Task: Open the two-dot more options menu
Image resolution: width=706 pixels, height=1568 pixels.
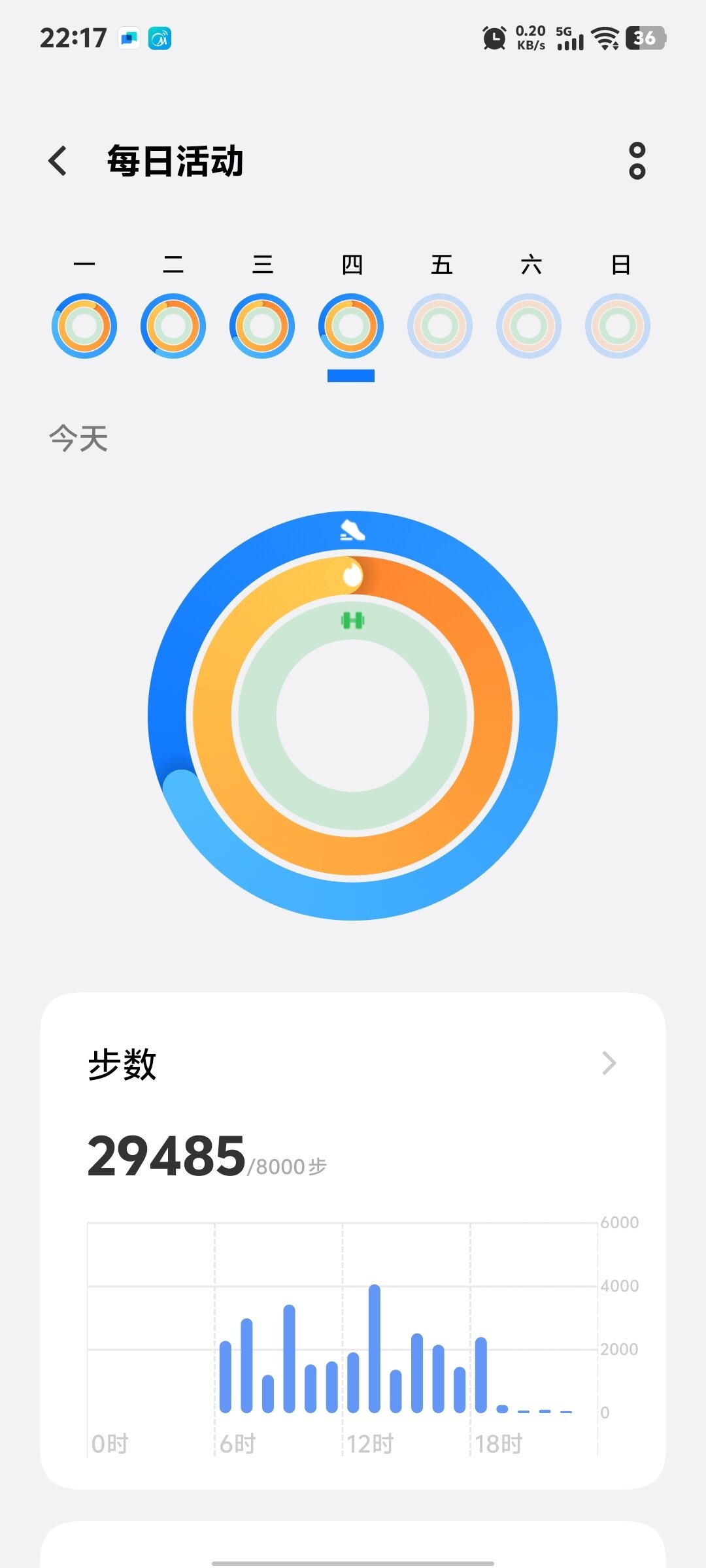Action: tap(637, 161)
